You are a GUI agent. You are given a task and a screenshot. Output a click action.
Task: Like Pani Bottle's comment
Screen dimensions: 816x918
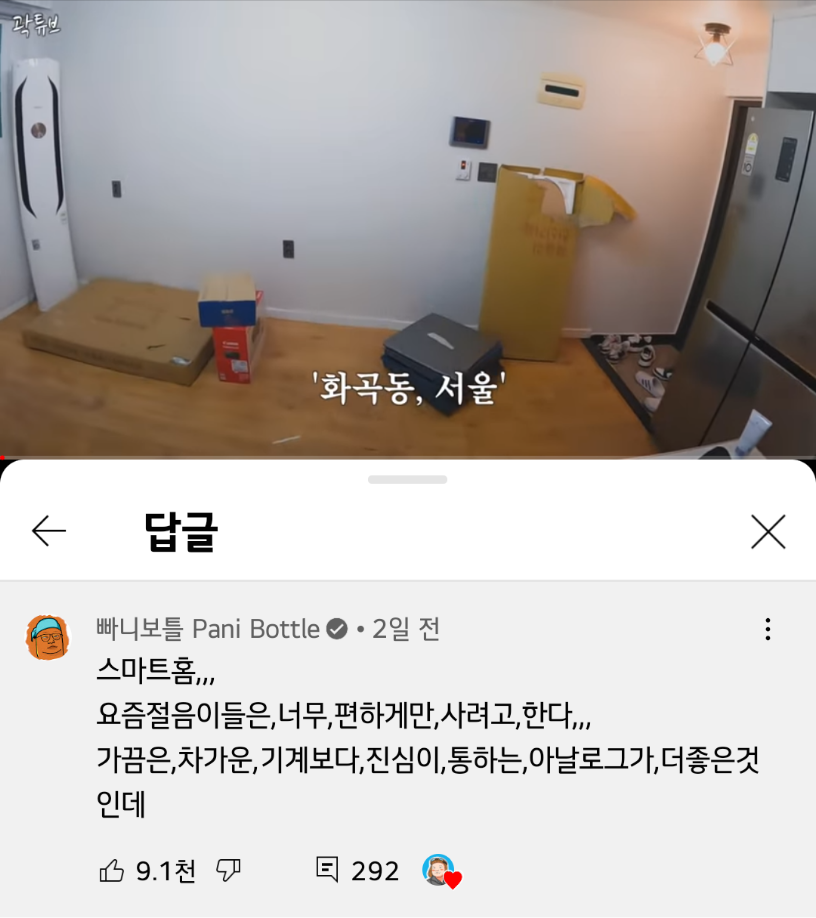click(112, 871)
